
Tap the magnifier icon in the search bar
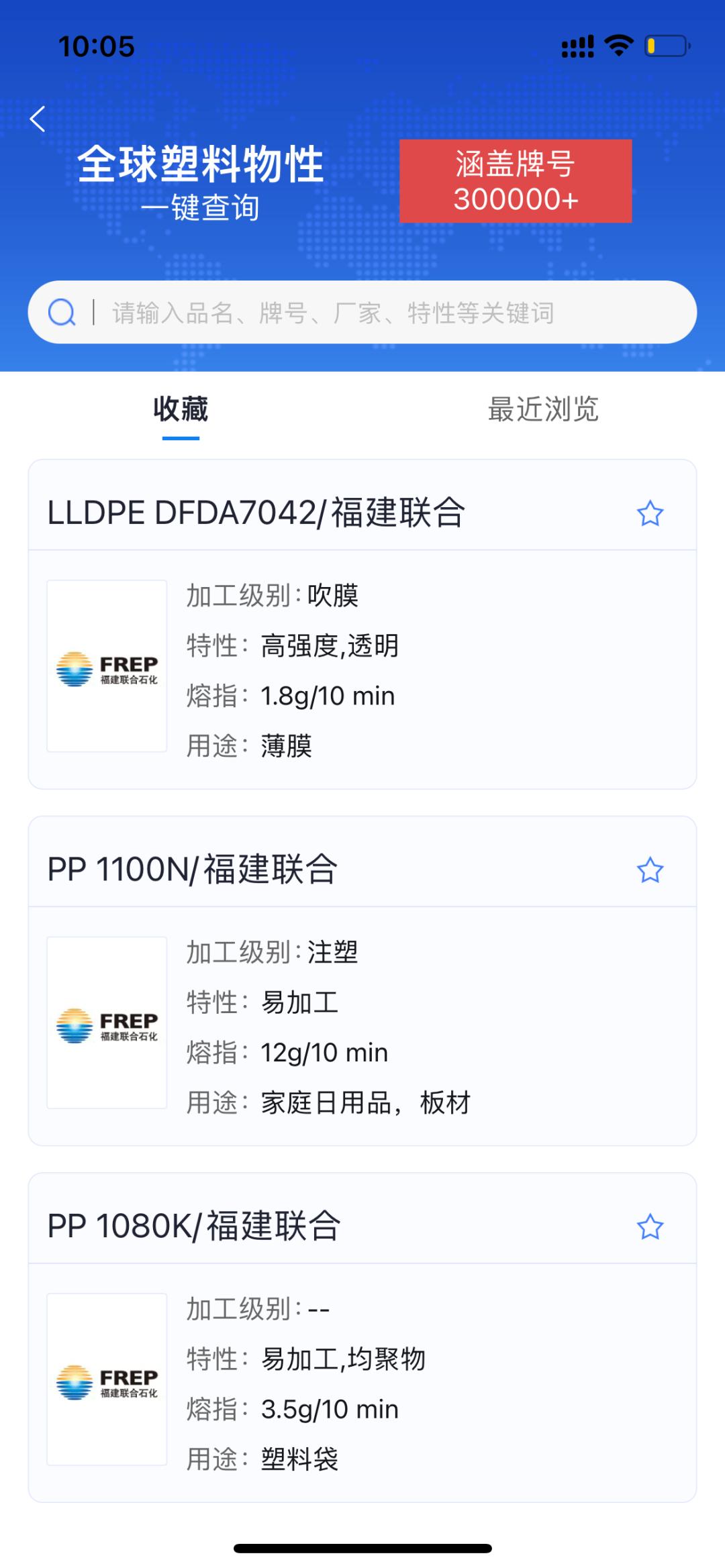click(62, 313)
